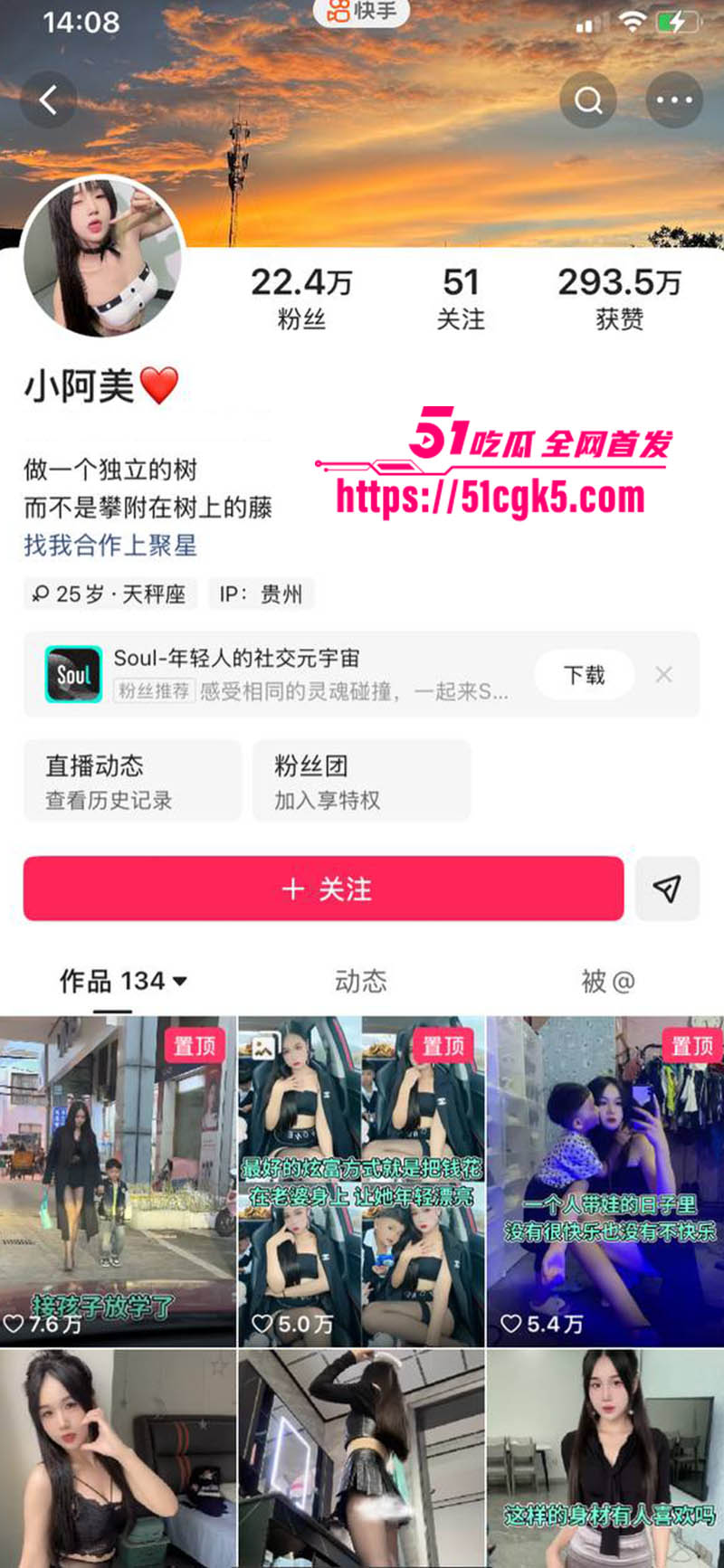Open search on this profile

pos(588,100)
